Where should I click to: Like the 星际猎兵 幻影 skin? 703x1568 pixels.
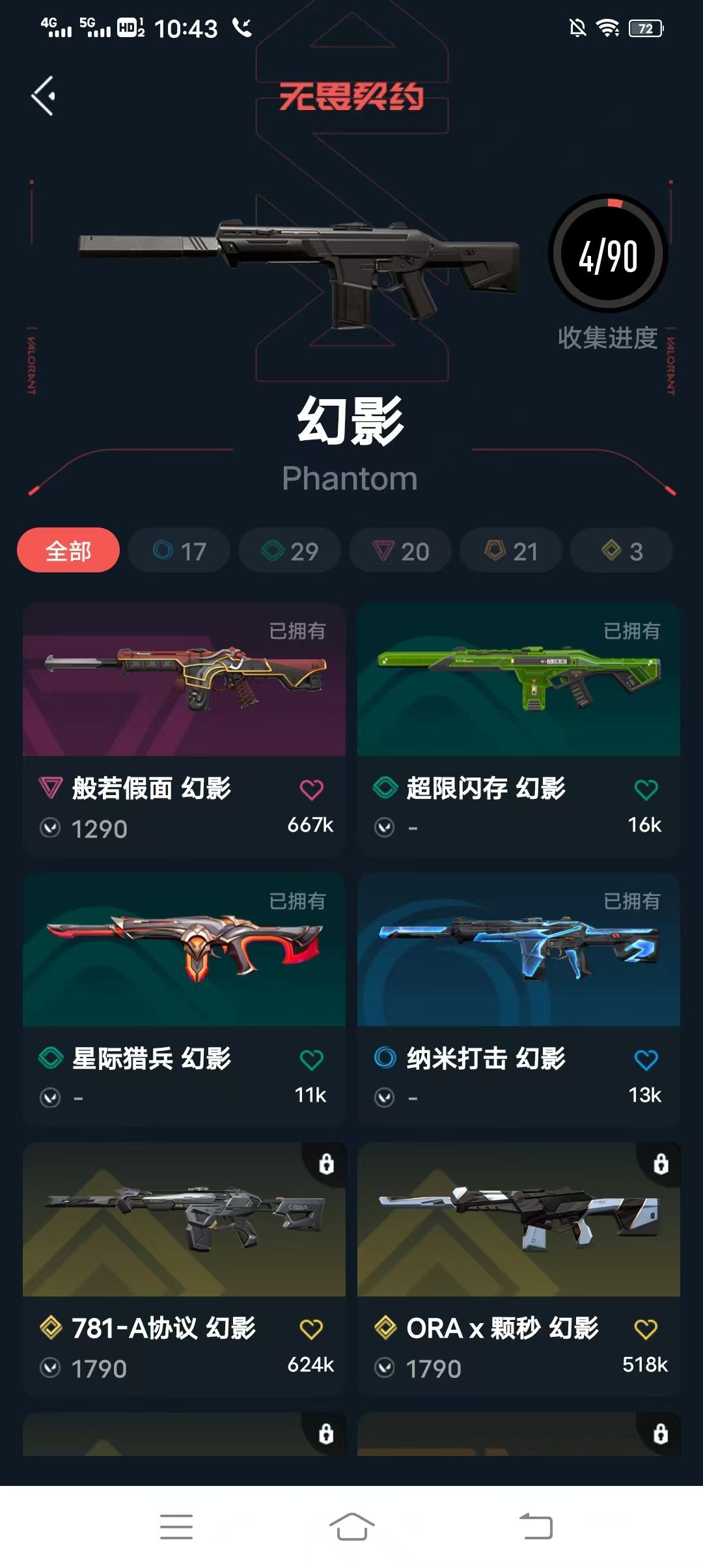[x=311, y=1060]
